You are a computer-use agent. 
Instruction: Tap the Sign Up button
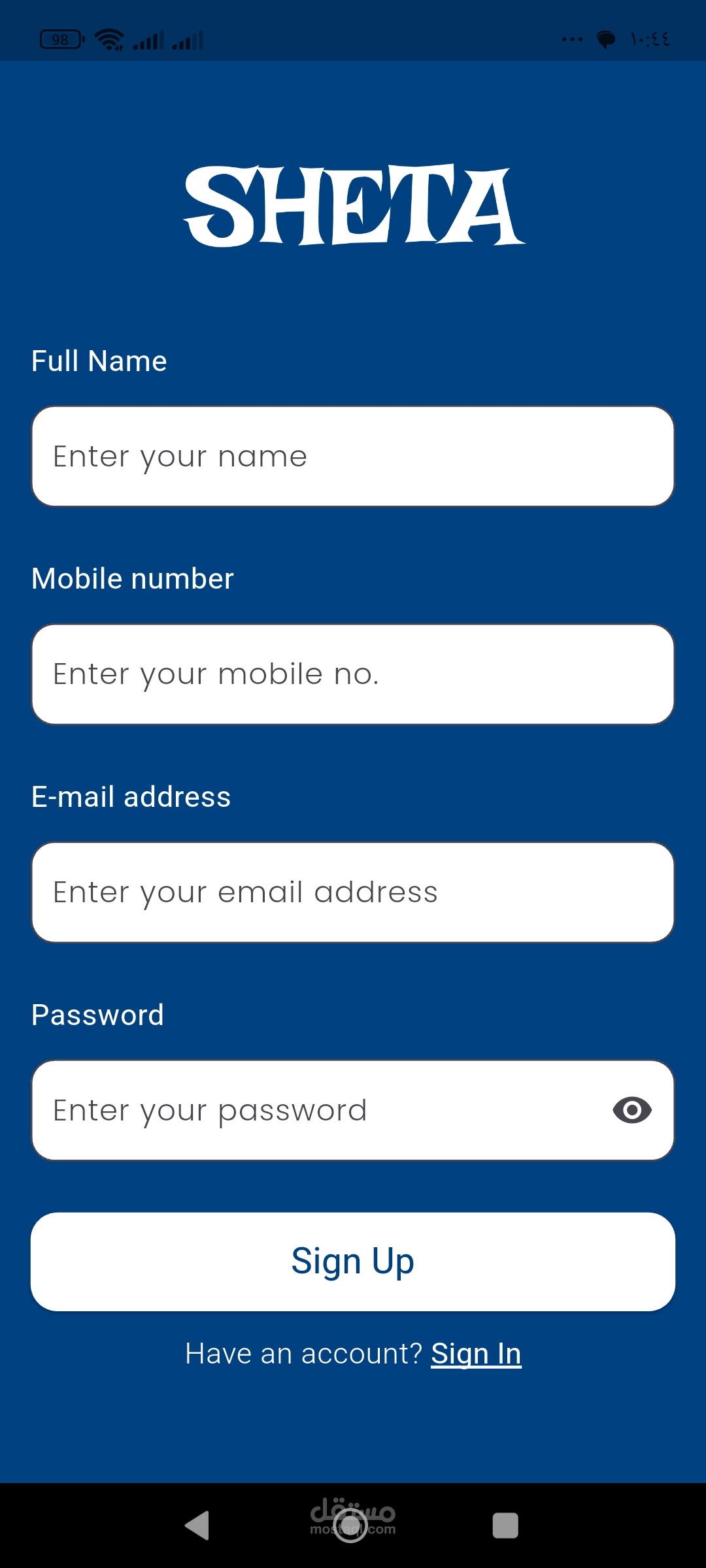[353, 1262]
